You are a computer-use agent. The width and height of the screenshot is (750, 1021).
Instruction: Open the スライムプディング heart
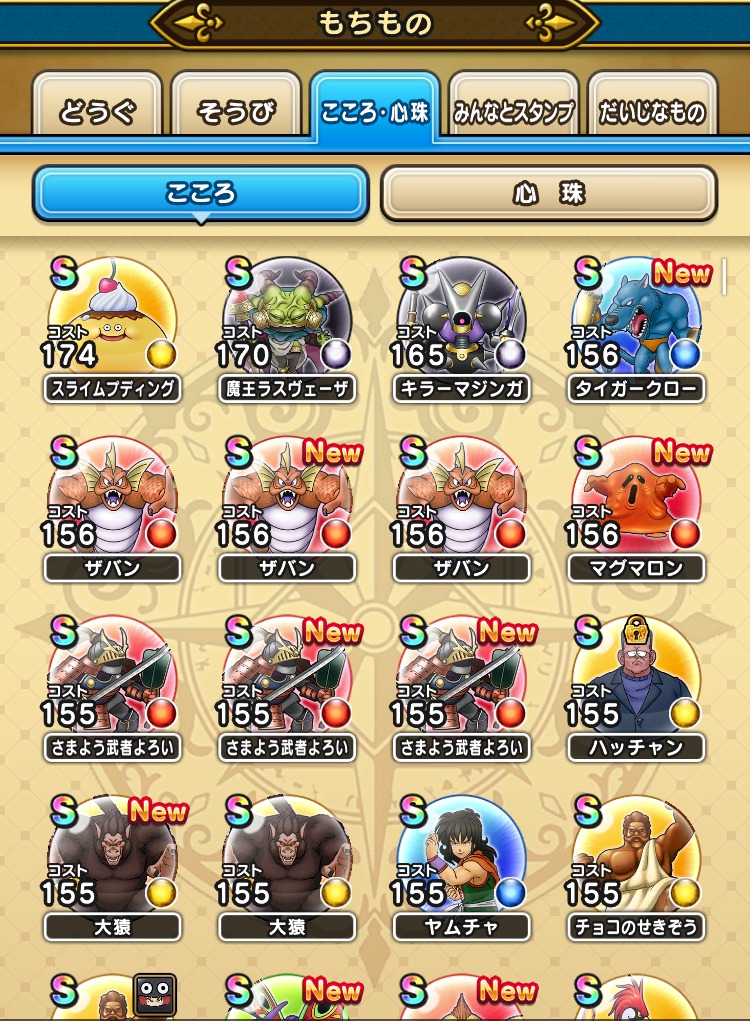coord(112,322)
